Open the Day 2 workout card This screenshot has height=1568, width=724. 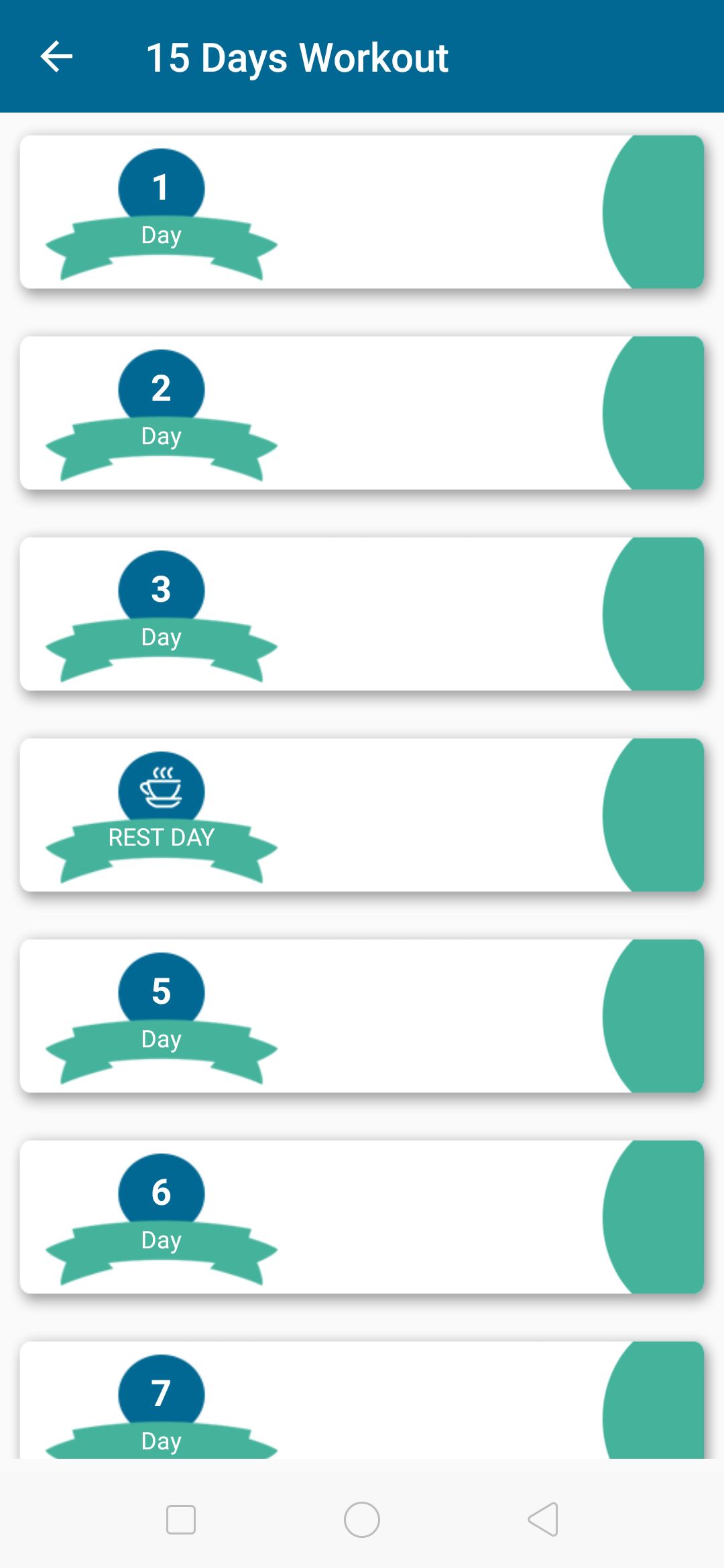362,413
